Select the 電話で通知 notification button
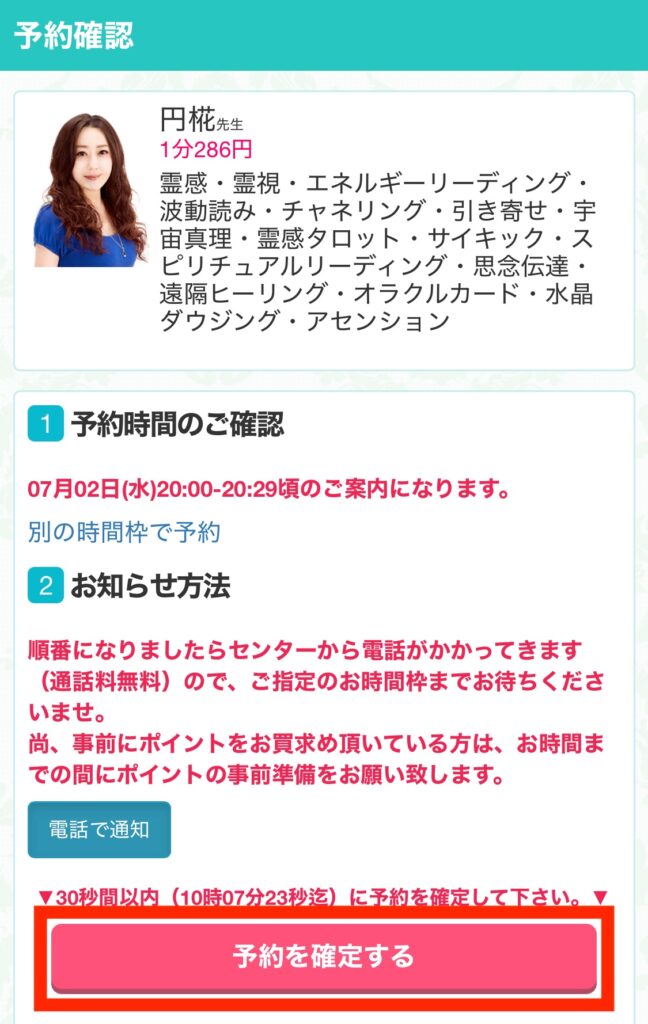 click(x=99, y=829)
